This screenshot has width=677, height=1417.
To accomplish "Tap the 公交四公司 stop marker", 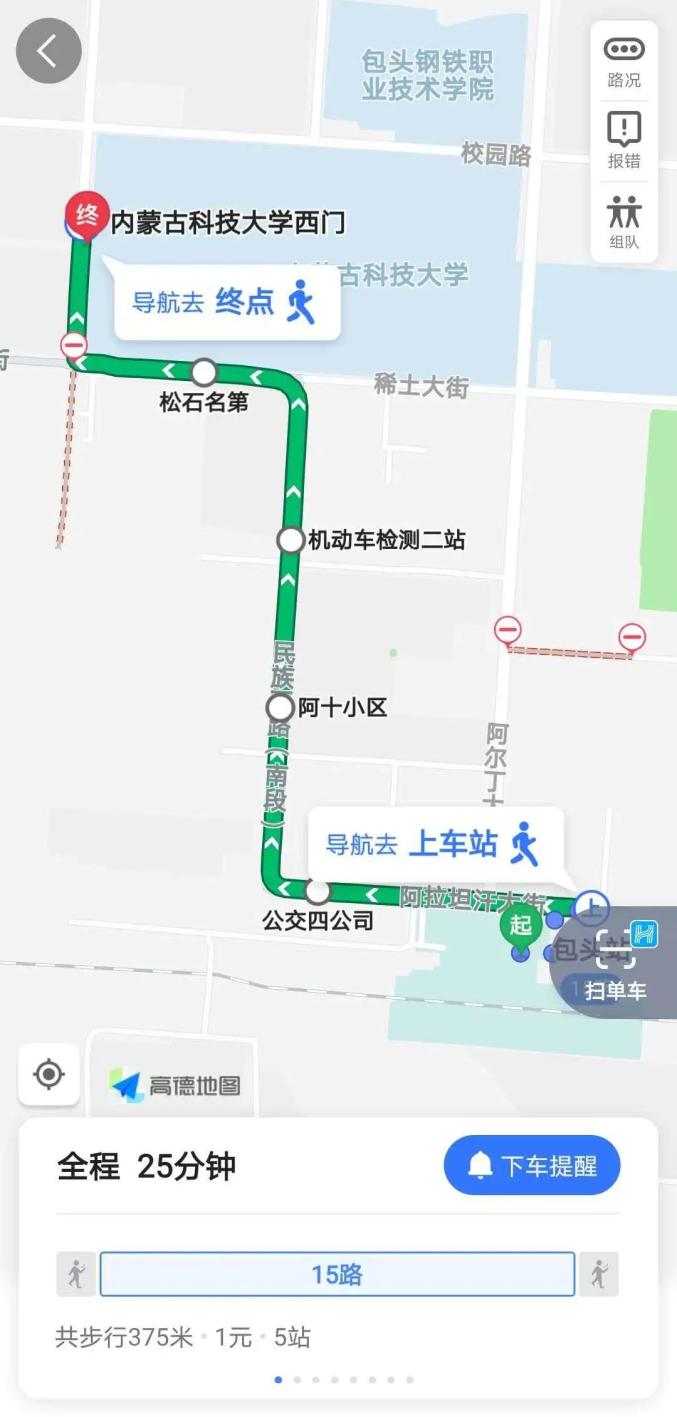I will (x=317, y=891).
